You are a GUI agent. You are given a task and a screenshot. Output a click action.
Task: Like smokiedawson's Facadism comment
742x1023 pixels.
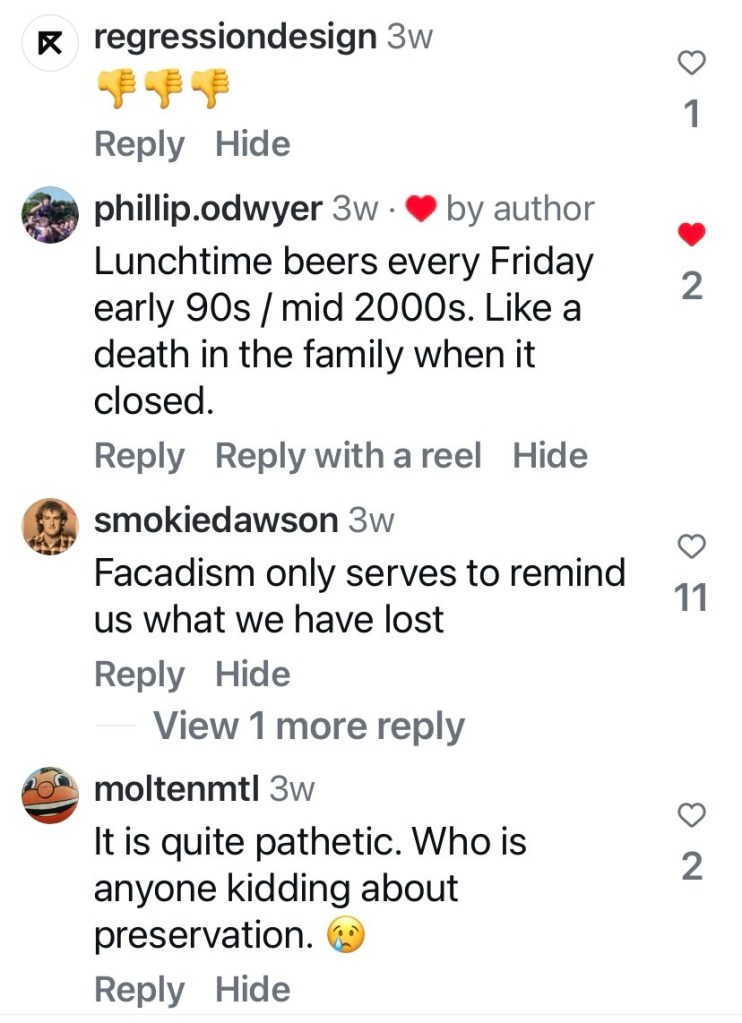(x=692, y=546)
